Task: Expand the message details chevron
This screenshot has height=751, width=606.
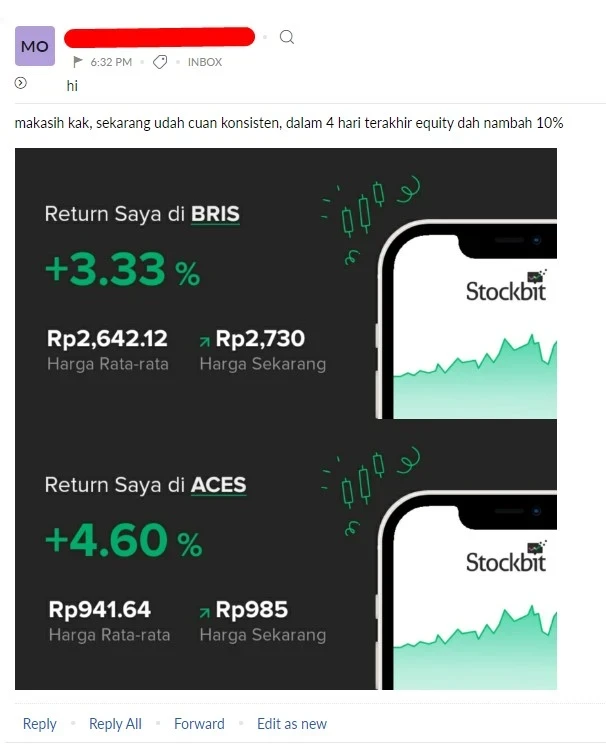Action: tap(21, 83)
